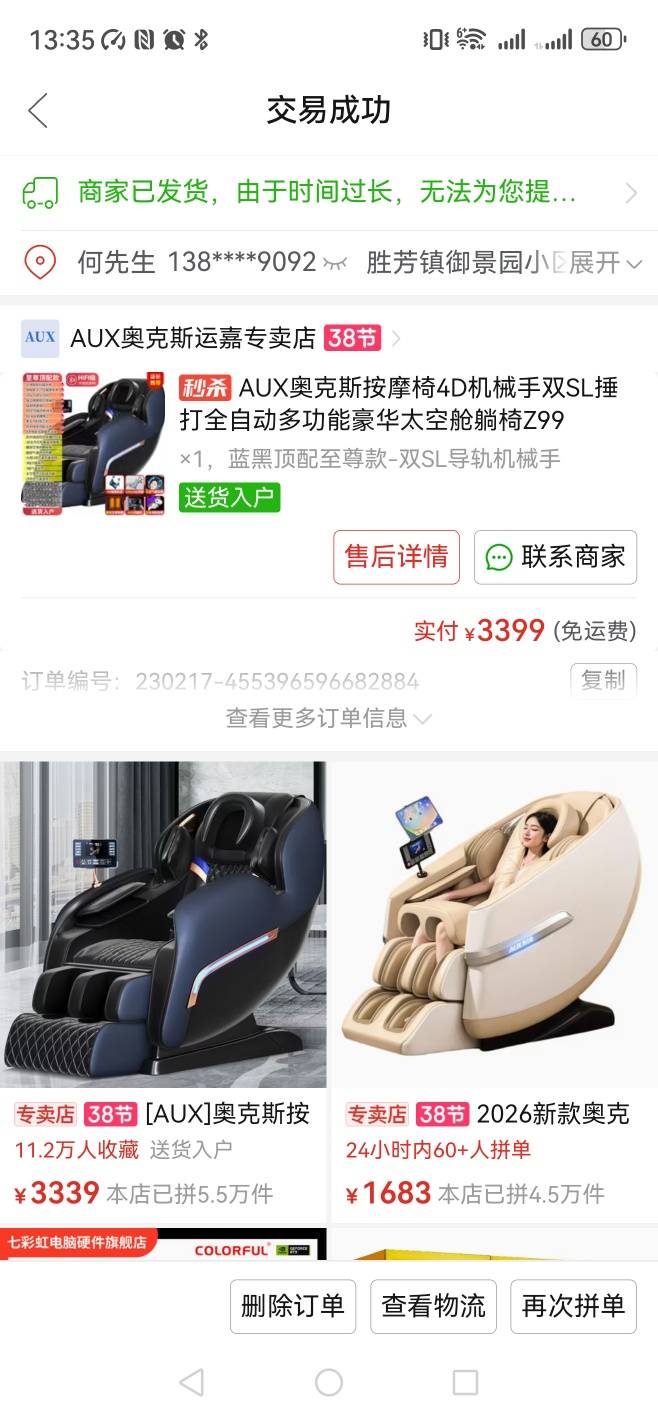Tap 再次拼单 to buy again
Screen dimensions: 658x1416
point(573,1305)
